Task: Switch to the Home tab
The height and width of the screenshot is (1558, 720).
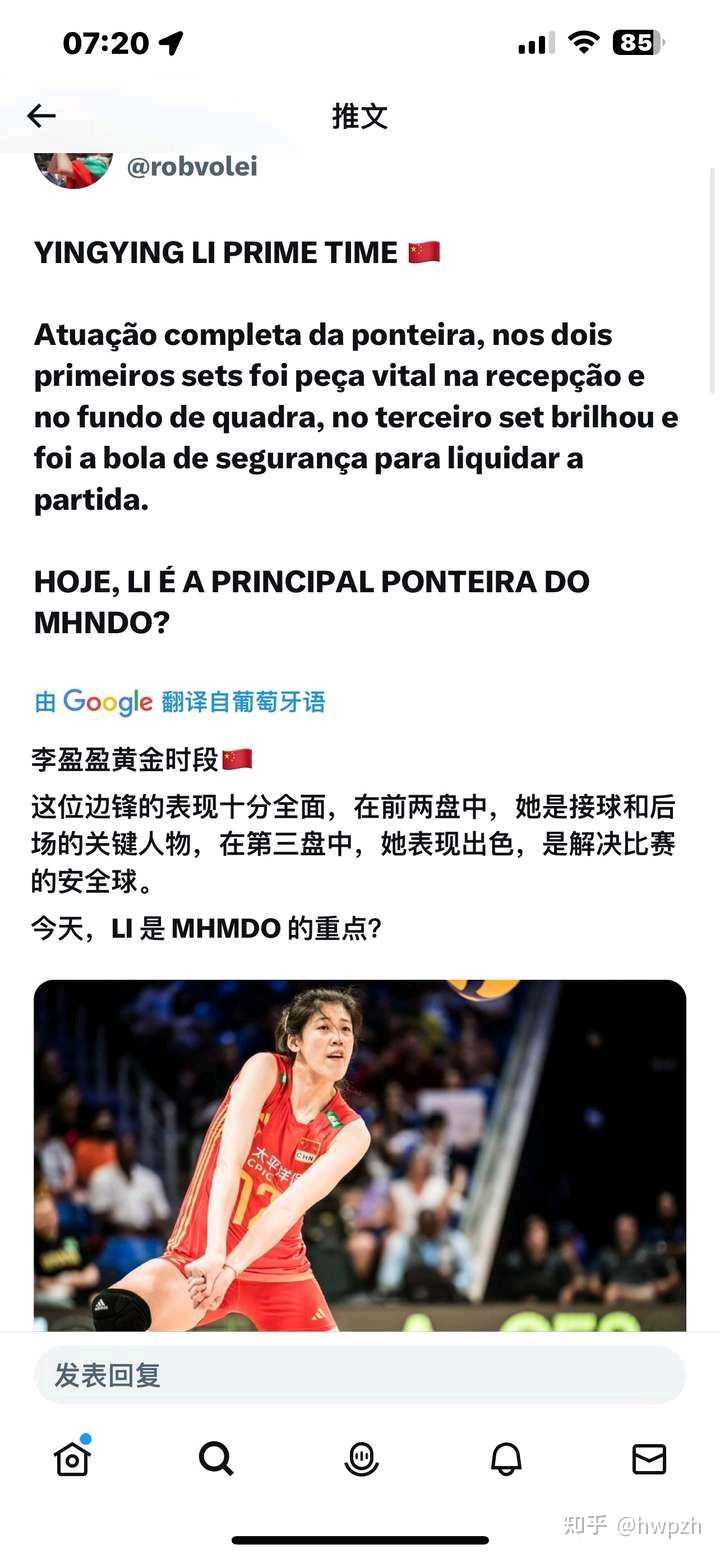Action: [72, 1459]
